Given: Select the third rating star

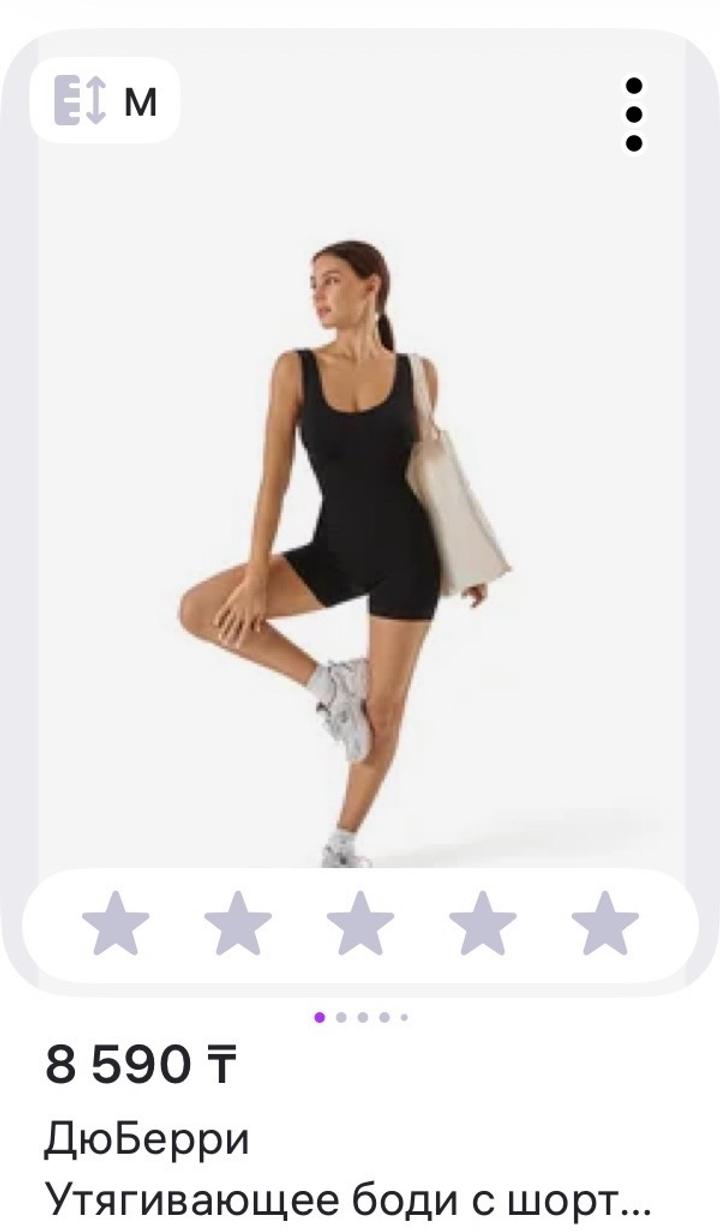Looking at the screenshot, I should (360, 924).
